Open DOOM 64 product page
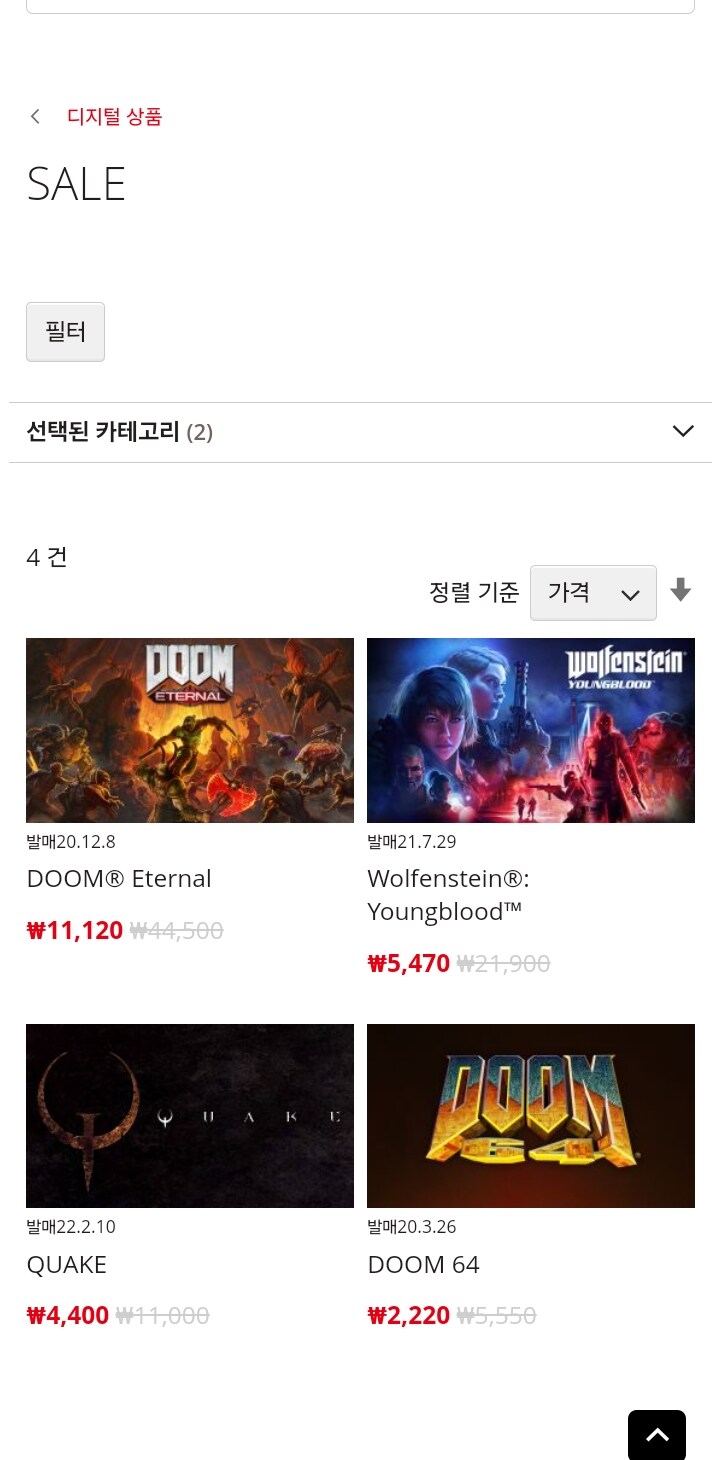720x1460 pixels. pos(530,1116)
